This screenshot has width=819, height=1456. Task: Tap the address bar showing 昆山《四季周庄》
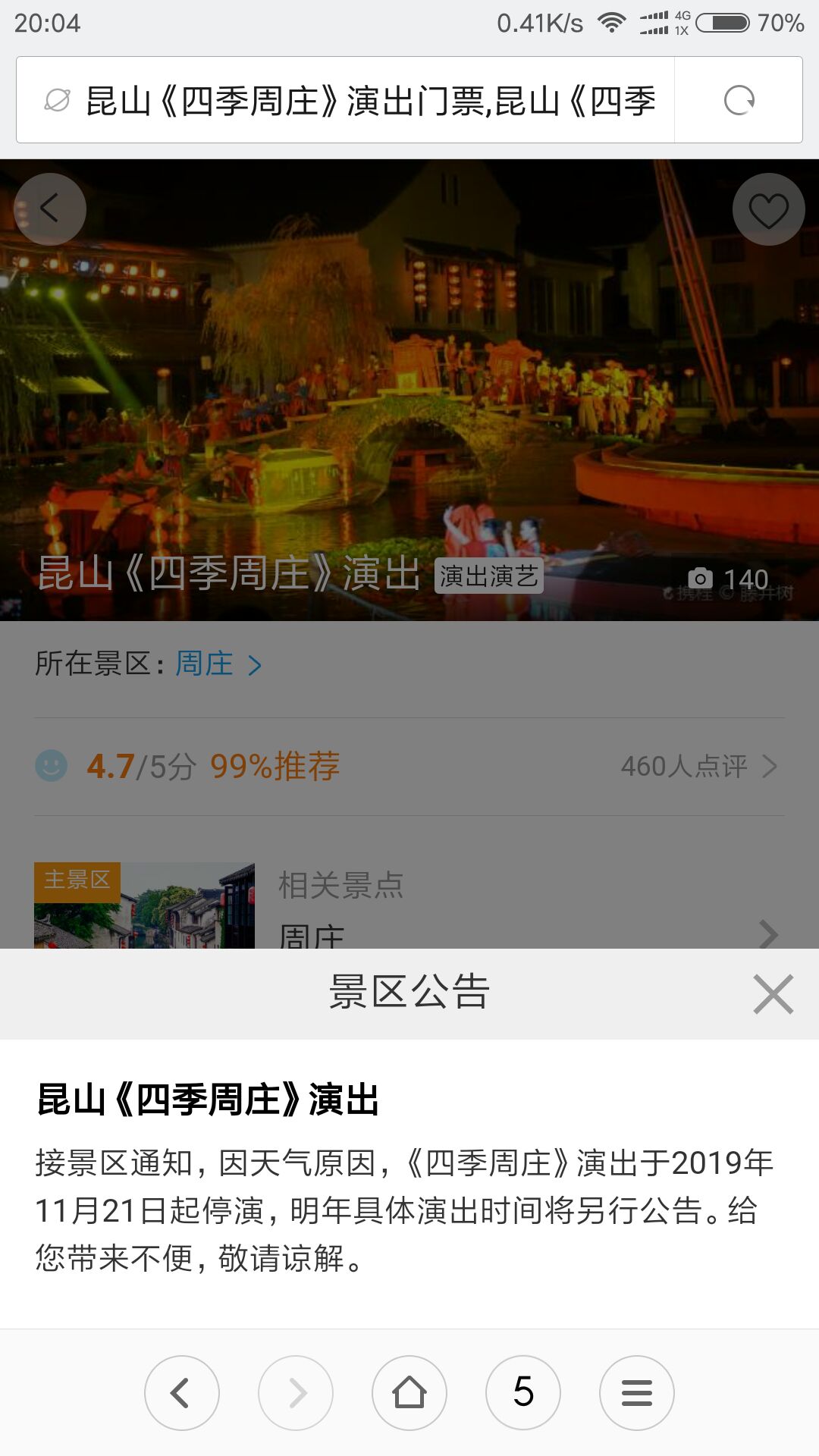tap(346, 100)
